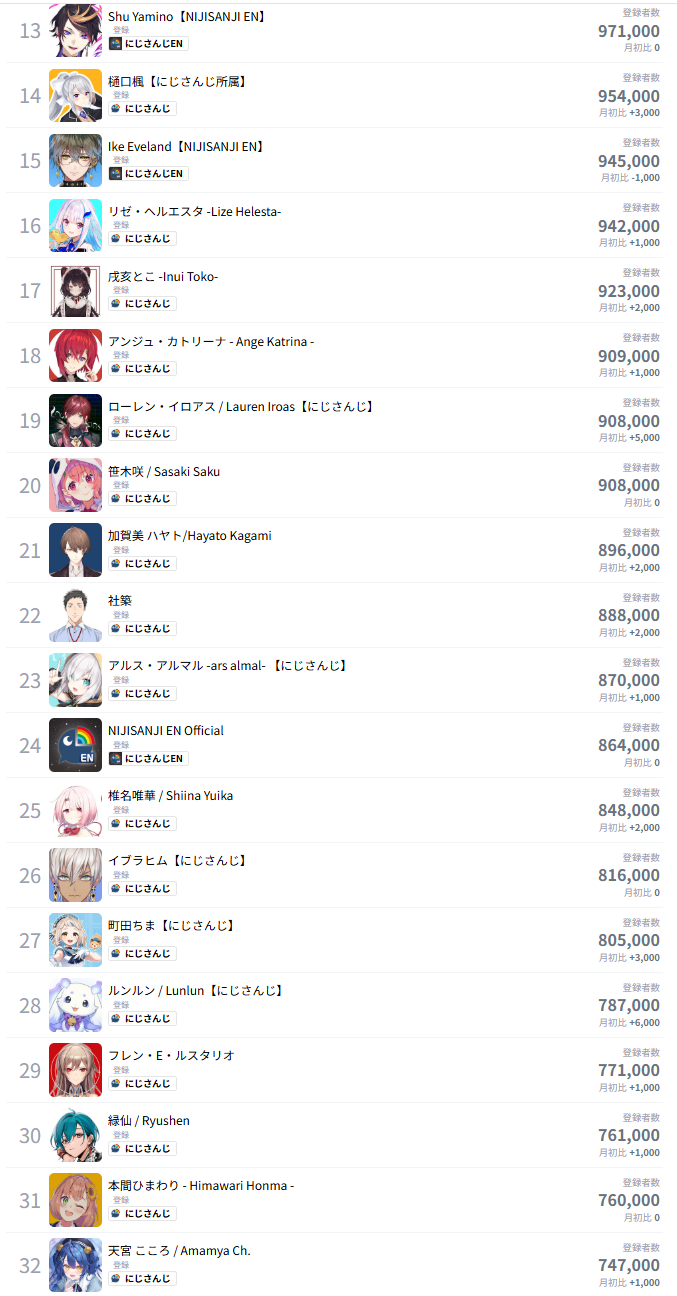The width and height of the screenshot is (677, 1296).
Task: Select the にじさんじEN tag under Ike Eveland
Action: coord(148,174)
